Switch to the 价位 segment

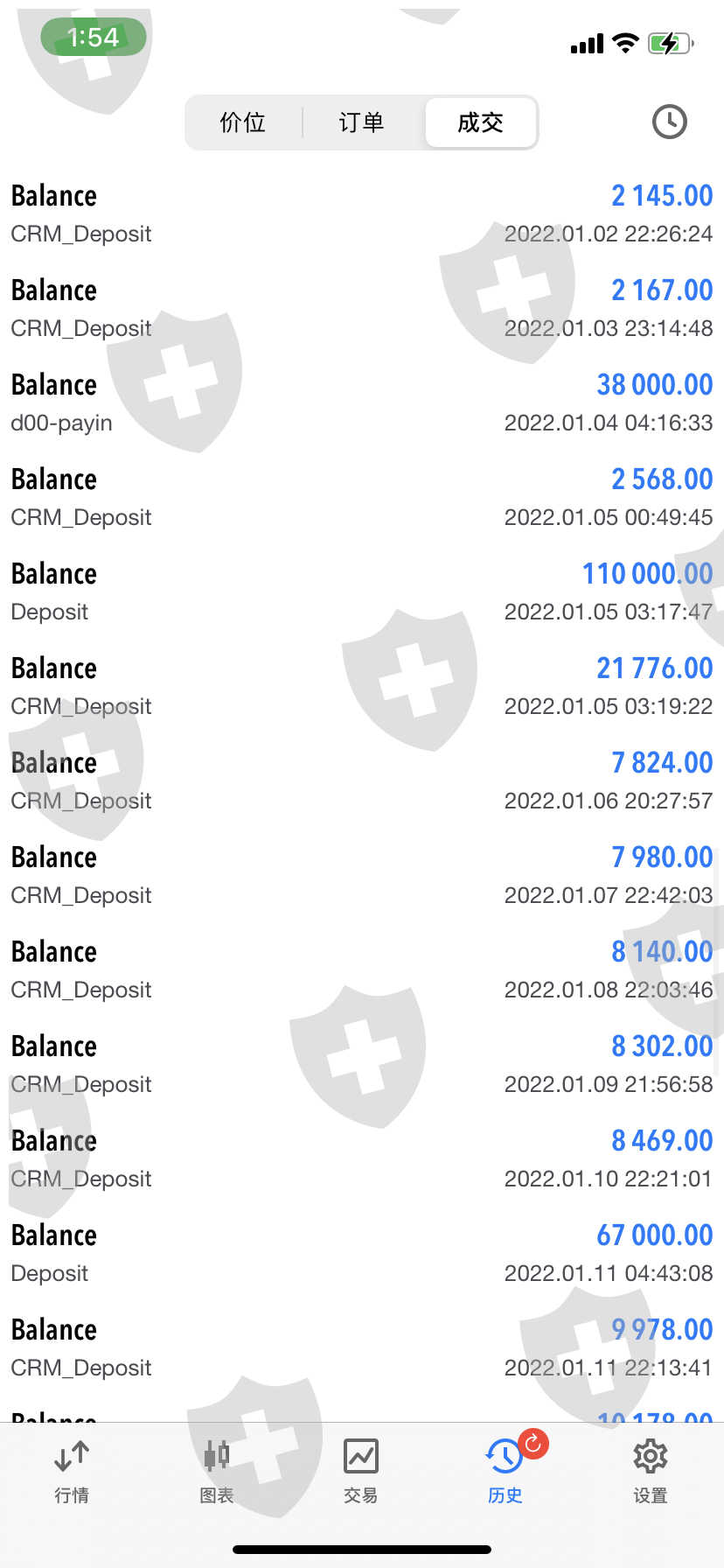[x=243, y=122]
